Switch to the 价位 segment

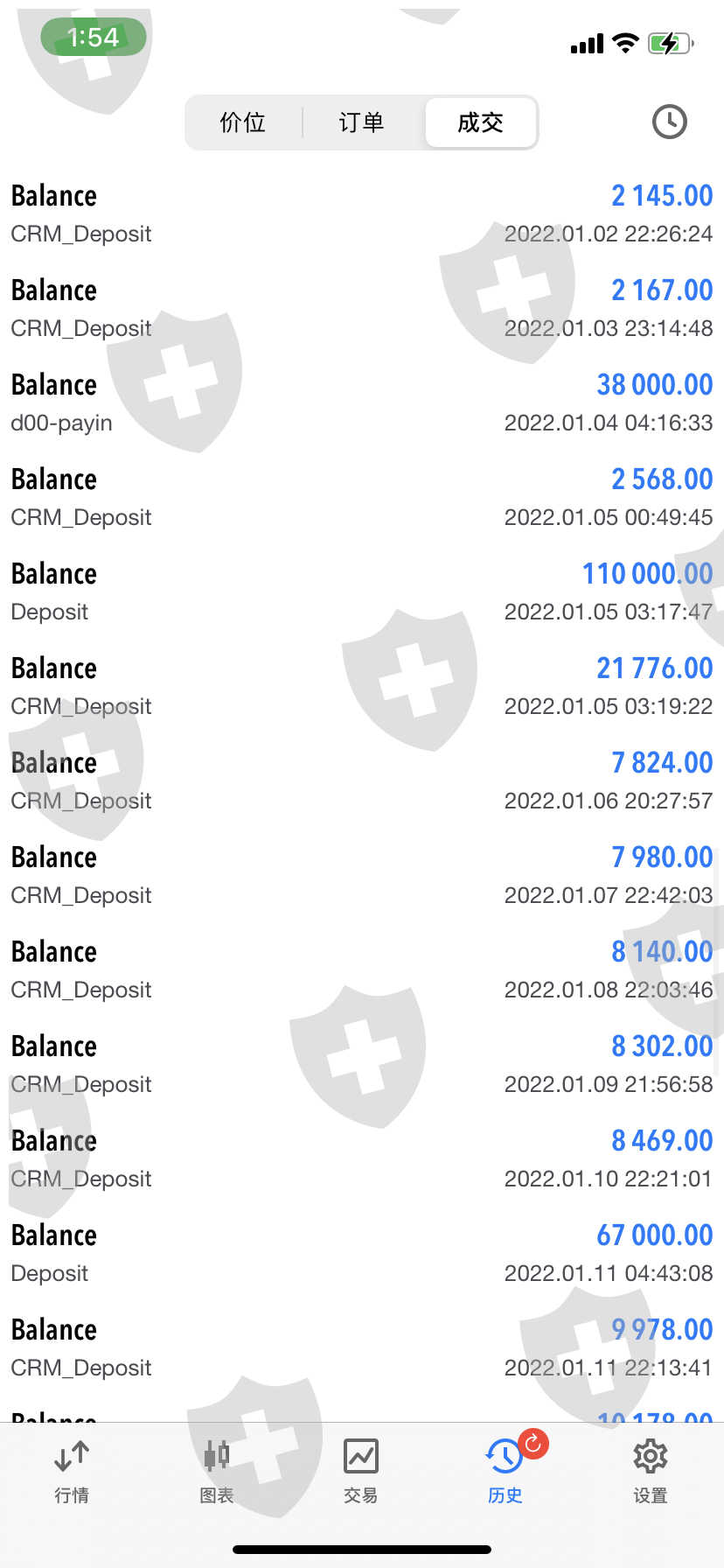[x=243, y=122]
